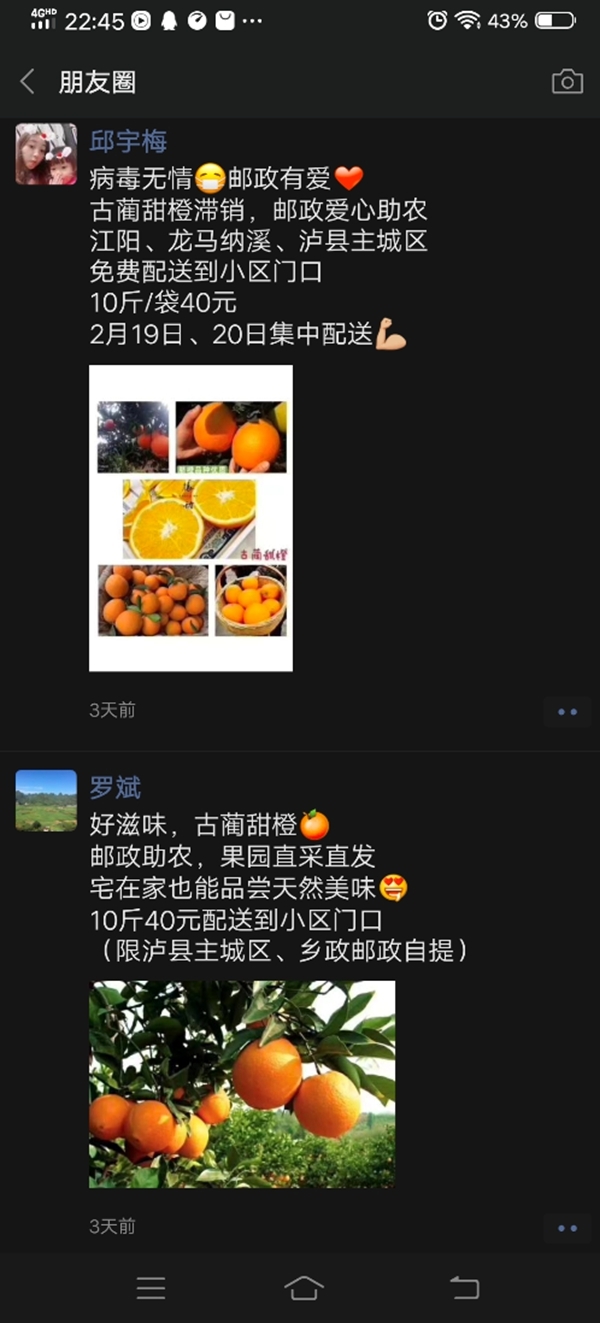Open like/comment menu on 罗斌's post
This screenshot has width=600, height=1323.
pos(567,1227)
